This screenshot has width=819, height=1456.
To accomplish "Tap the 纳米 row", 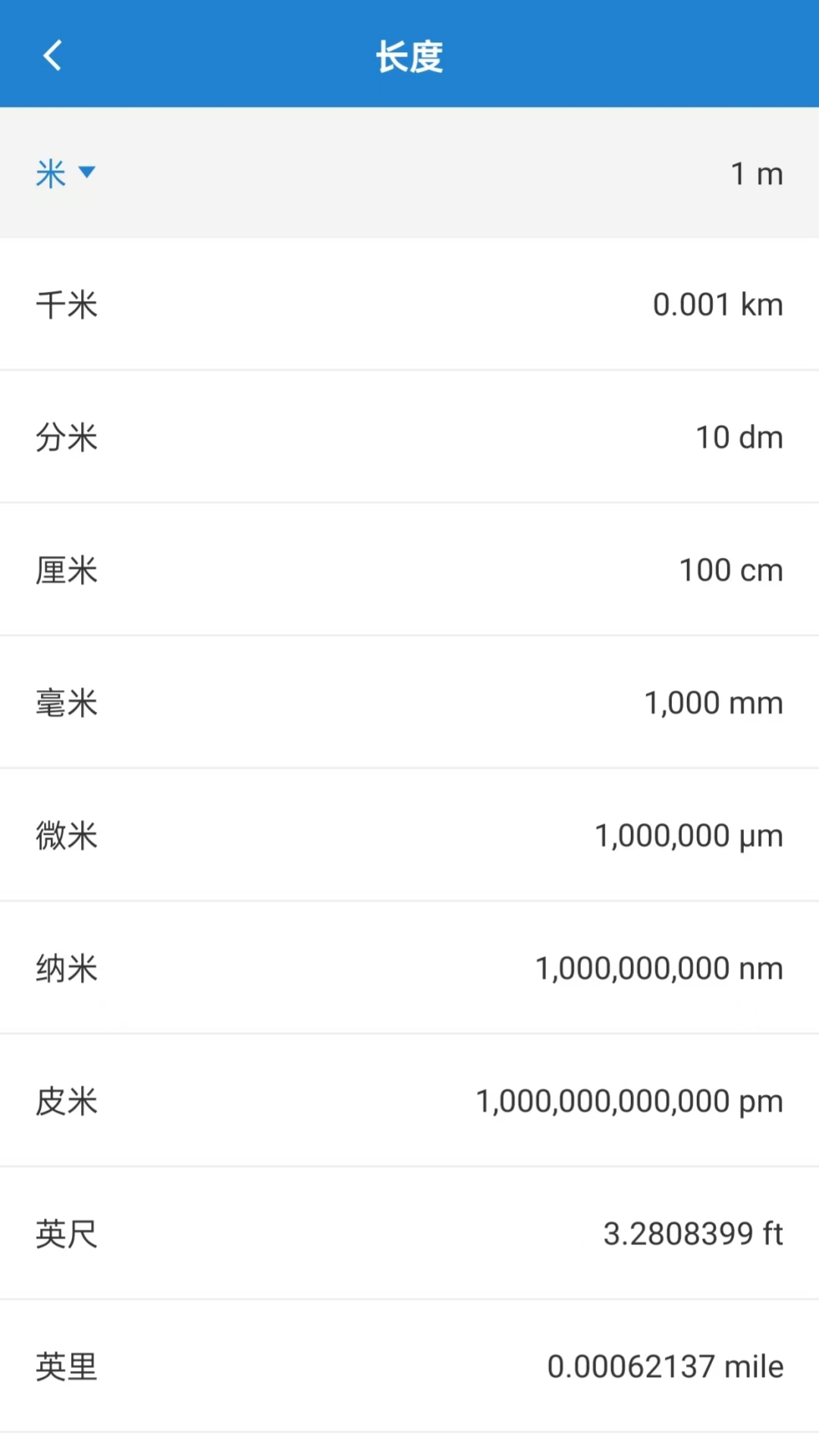I will pyautogui.click(x=409, y=968).
